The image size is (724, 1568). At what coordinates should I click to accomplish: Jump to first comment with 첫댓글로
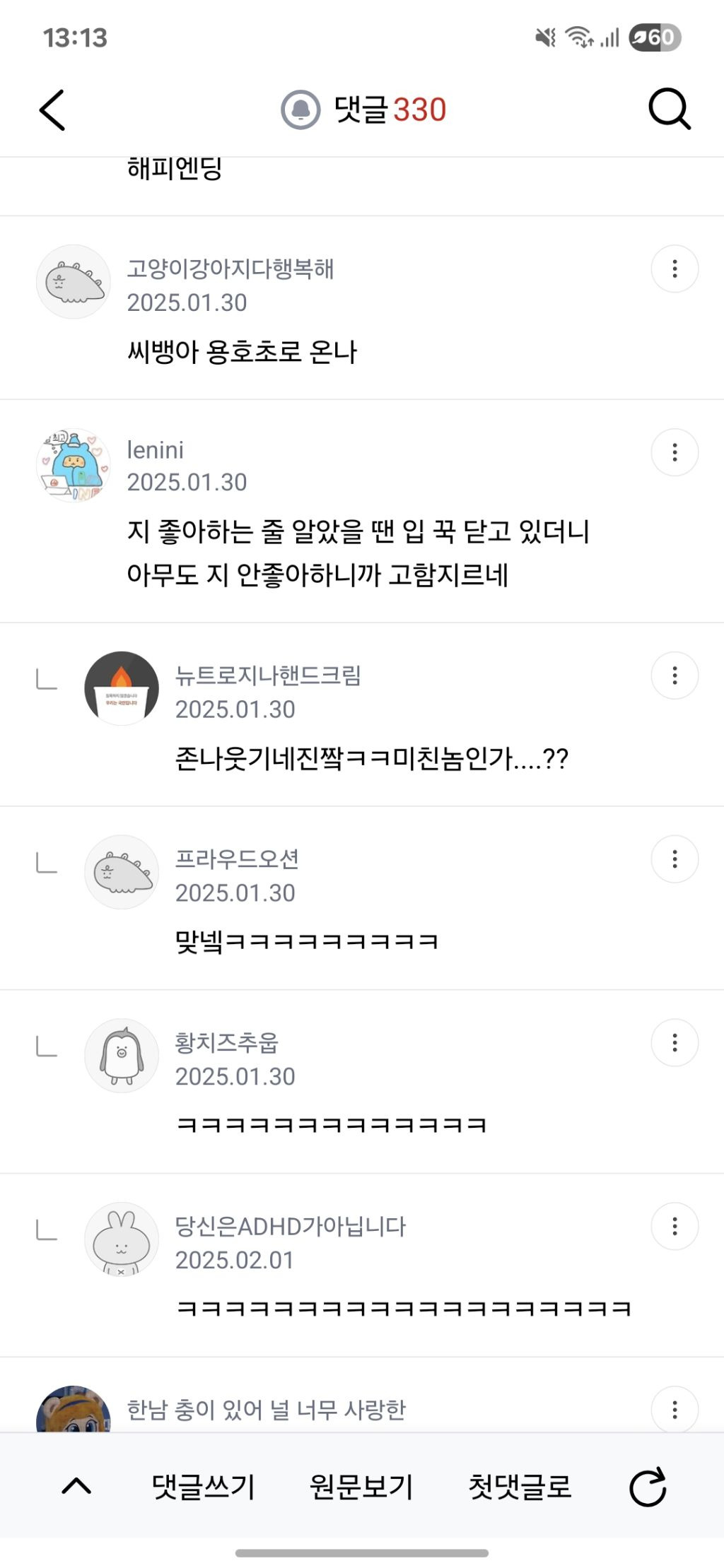(520, 1486)
